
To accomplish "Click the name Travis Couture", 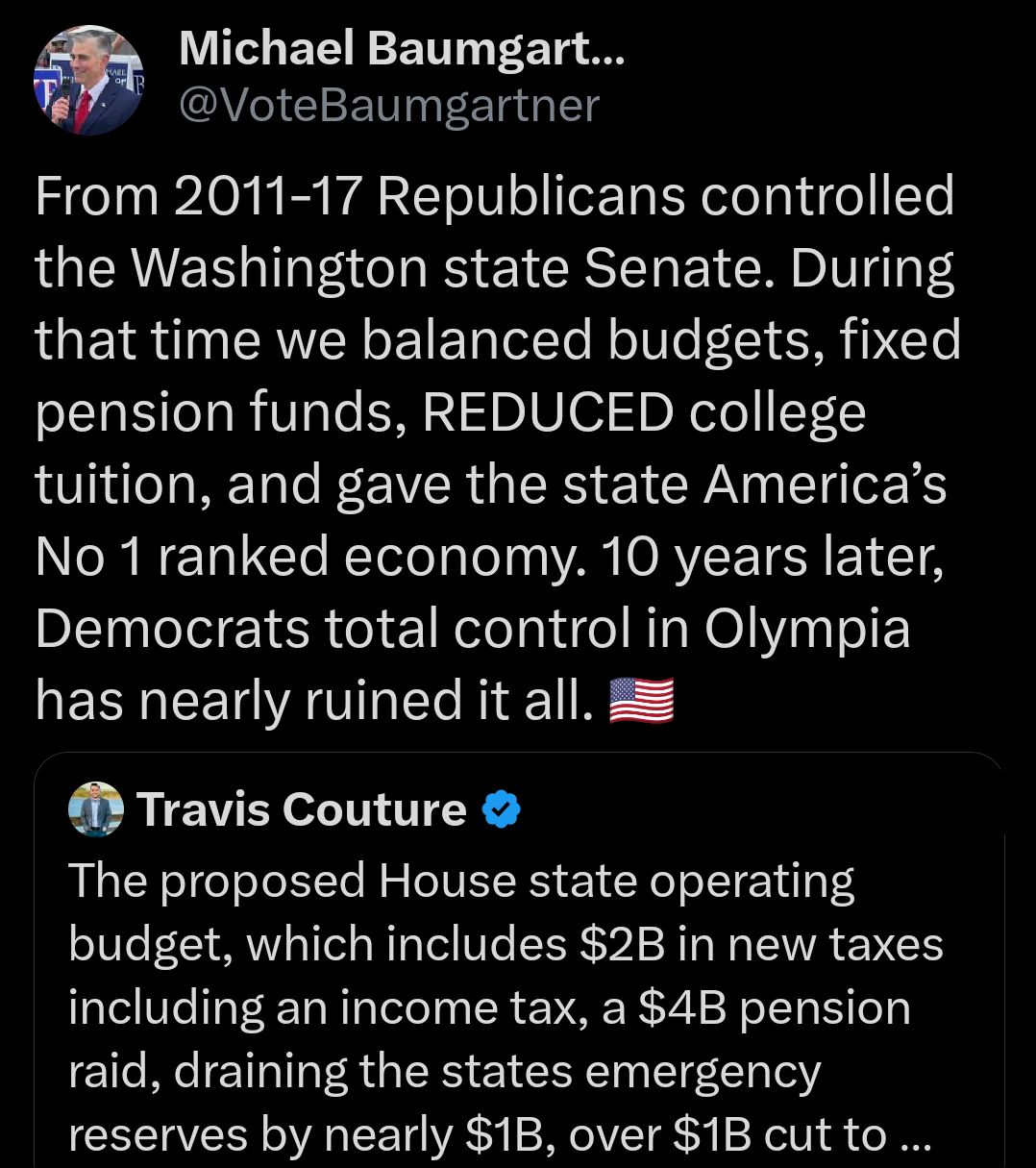I will [x=301, y=808].
